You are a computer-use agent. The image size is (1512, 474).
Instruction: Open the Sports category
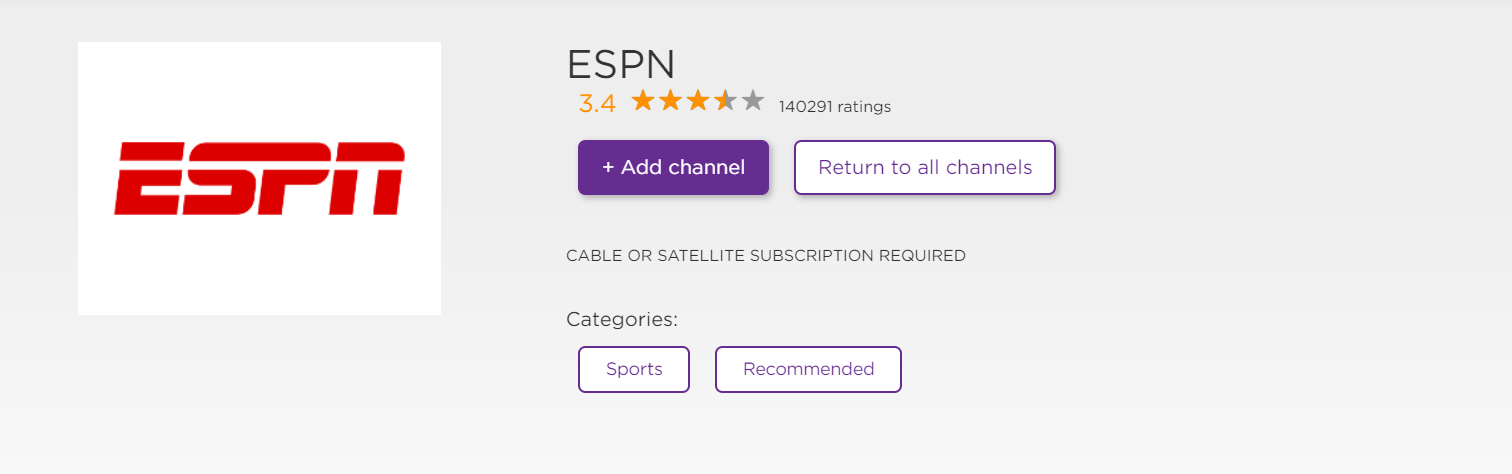(634, 369)
